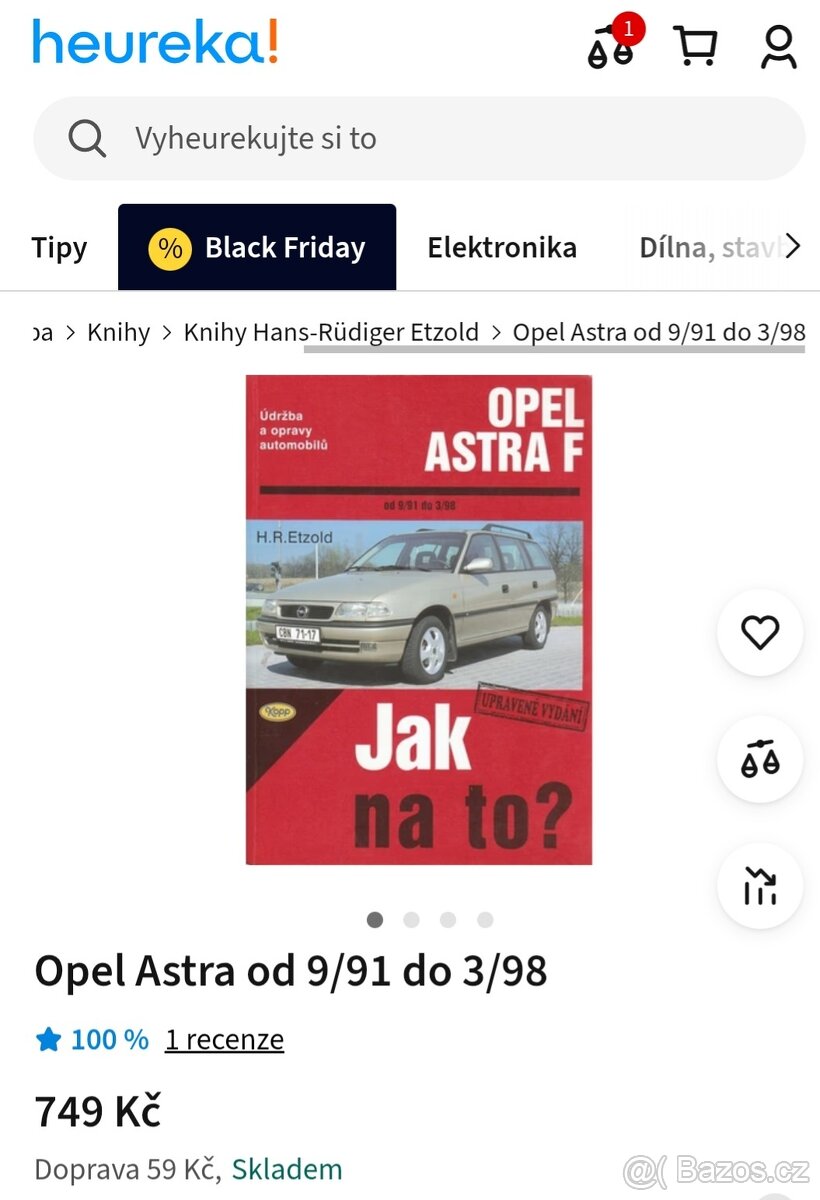
Task: Expand the Knihy breadcrumb link
Action: [x=118, y=332]
